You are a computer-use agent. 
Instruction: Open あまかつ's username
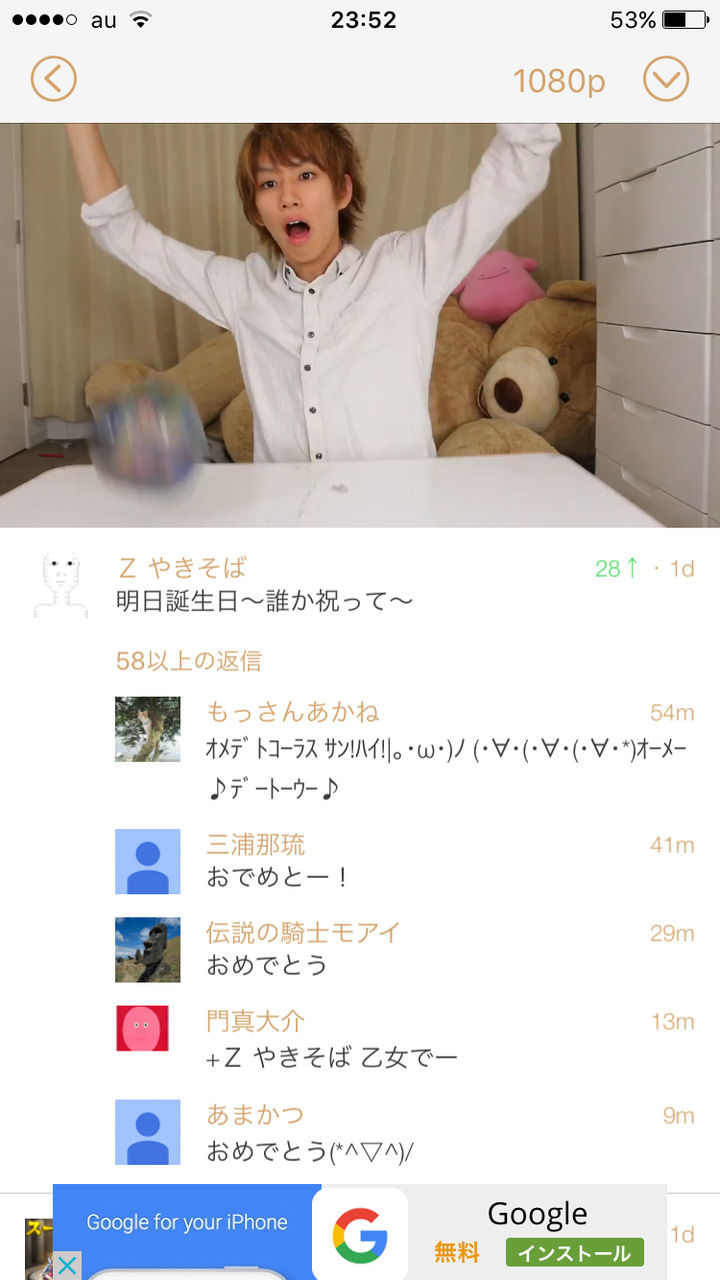click(x=255, y=1114)
